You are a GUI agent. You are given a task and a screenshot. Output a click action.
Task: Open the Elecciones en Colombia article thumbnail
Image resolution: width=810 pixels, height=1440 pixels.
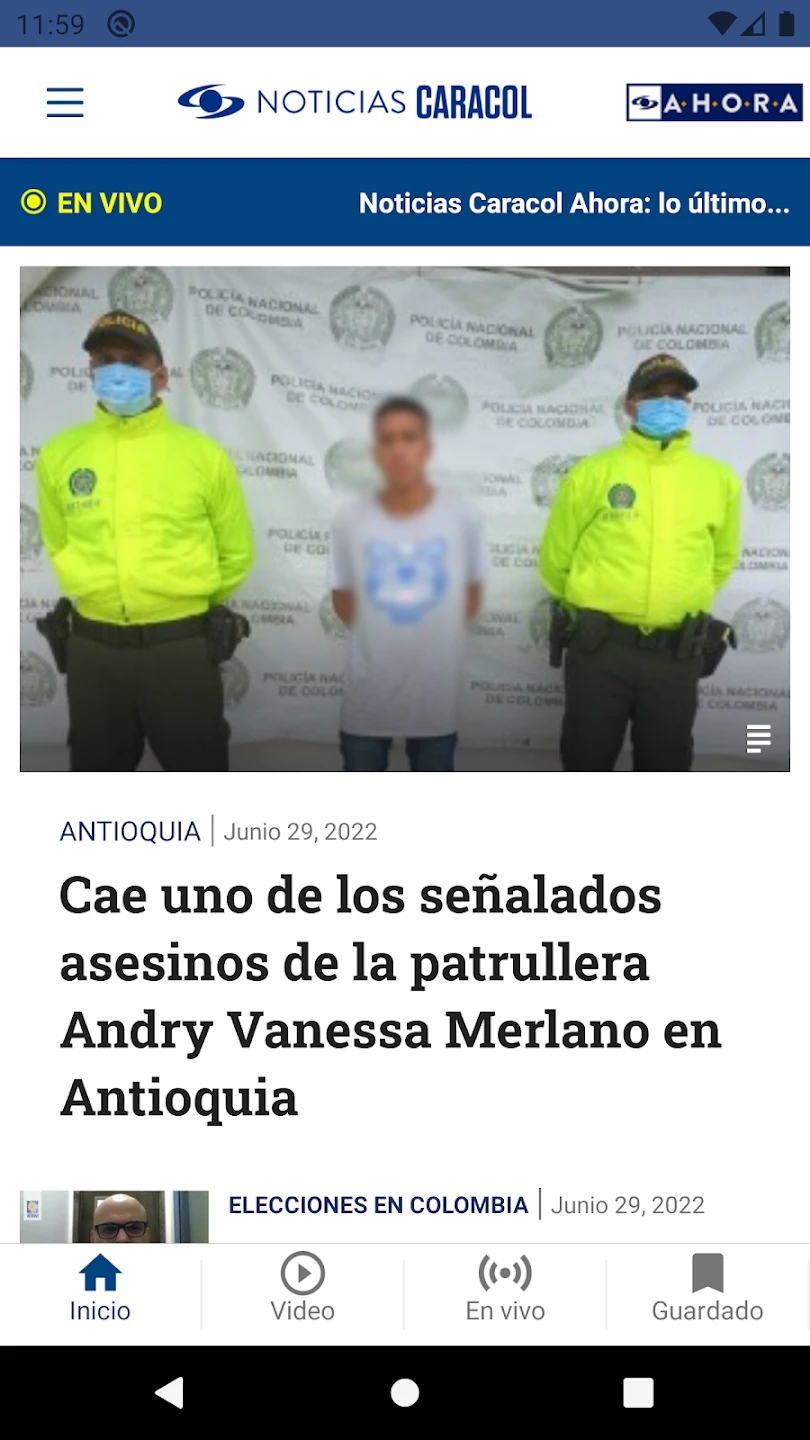114,1217
